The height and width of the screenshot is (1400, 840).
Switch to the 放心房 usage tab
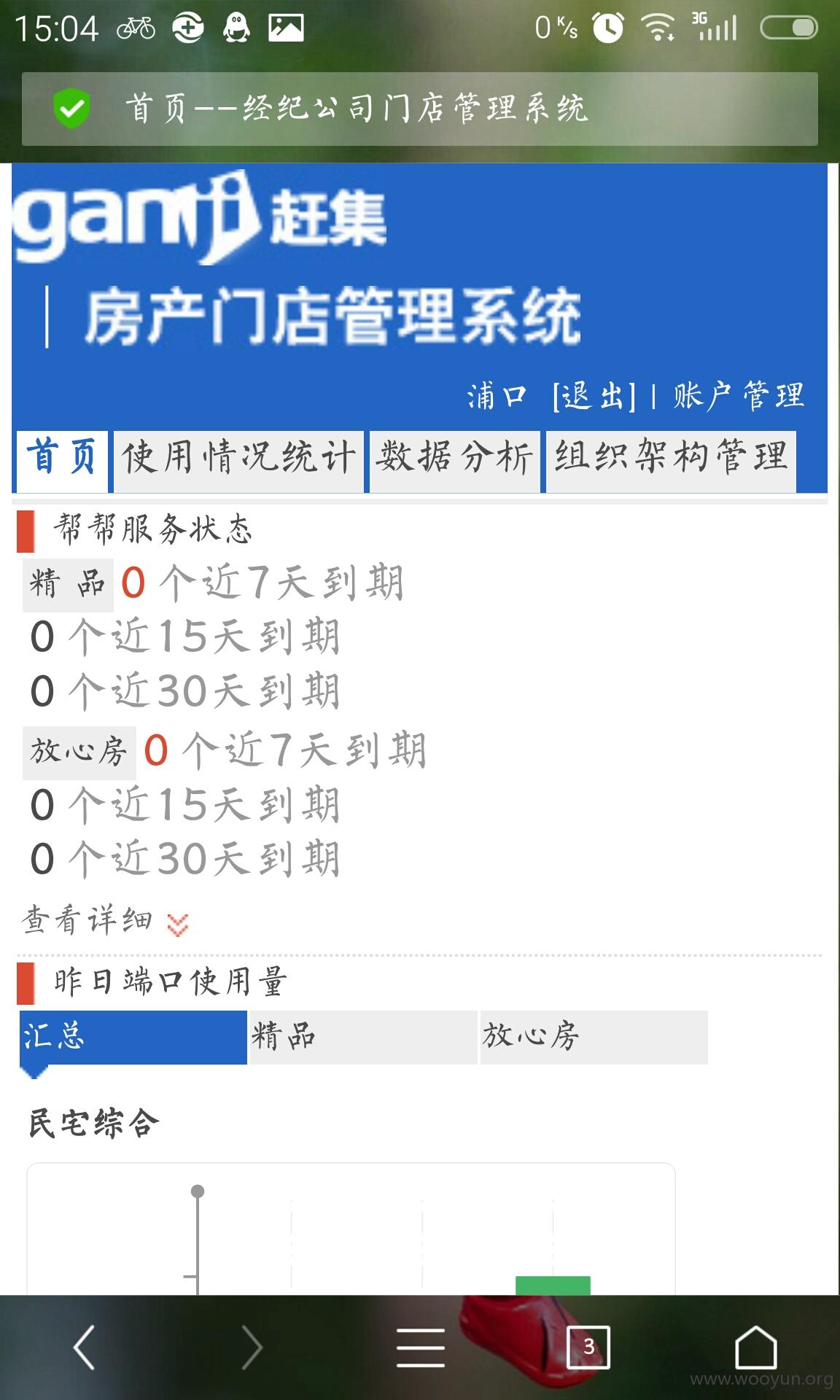594,1037
